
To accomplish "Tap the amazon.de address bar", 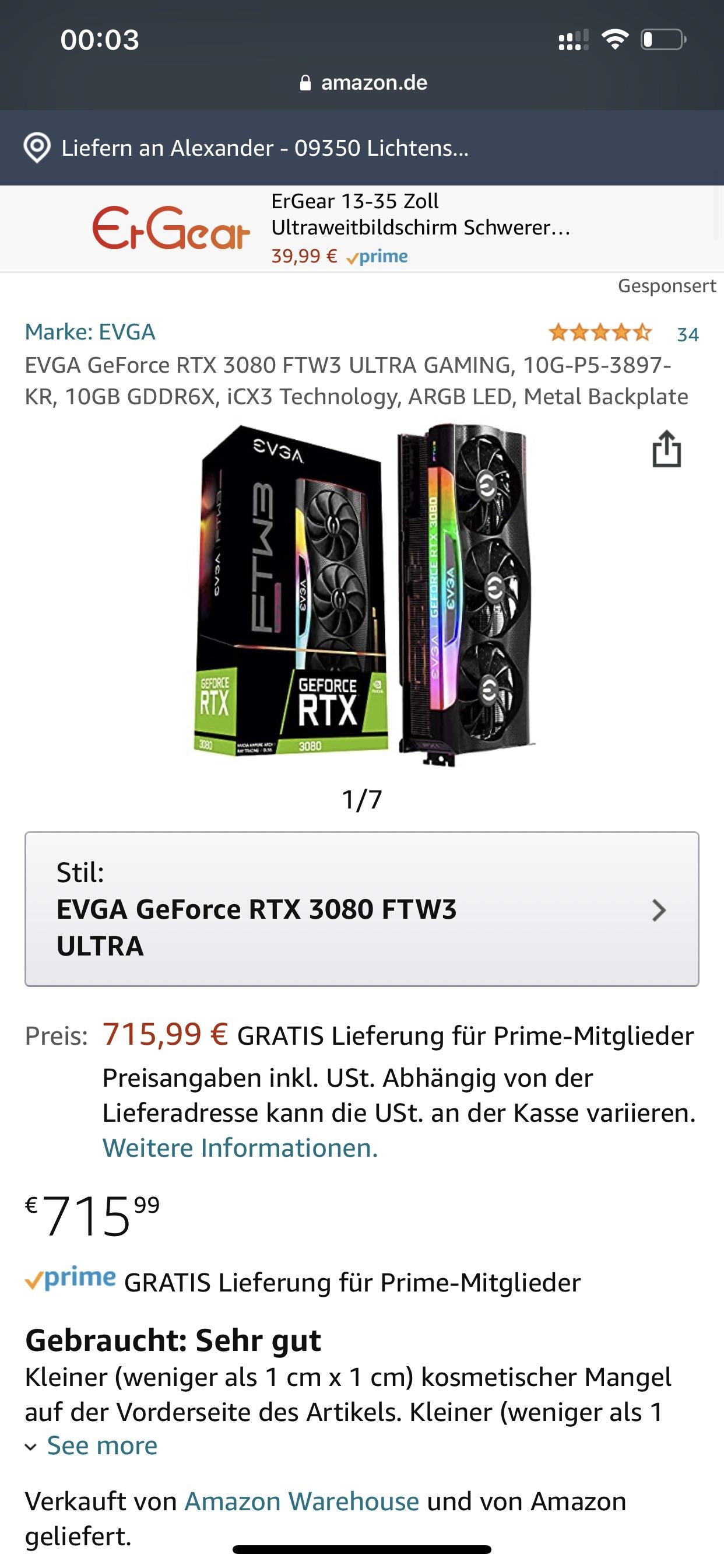I will (363, 83).
